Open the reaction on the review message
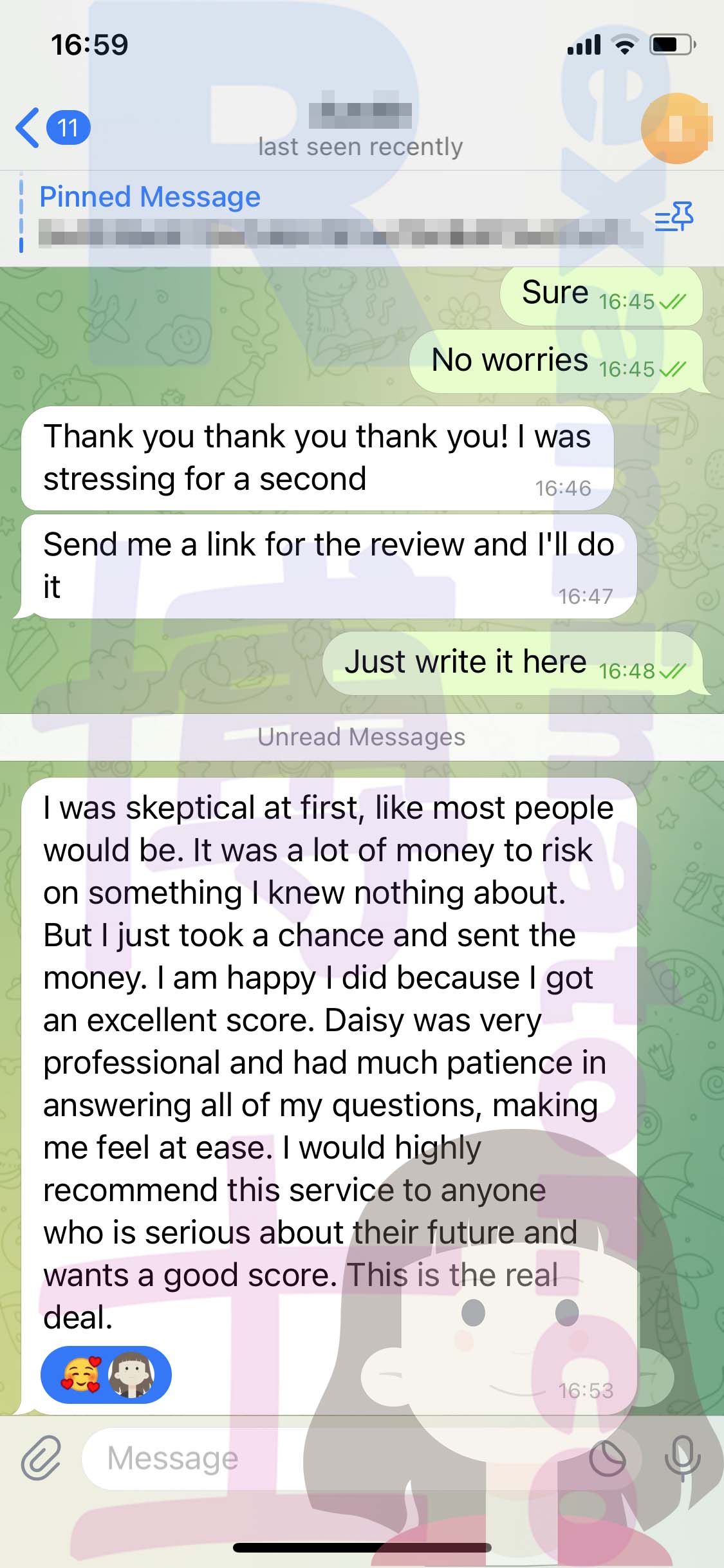The image size is (724, 1568). 106,1374
